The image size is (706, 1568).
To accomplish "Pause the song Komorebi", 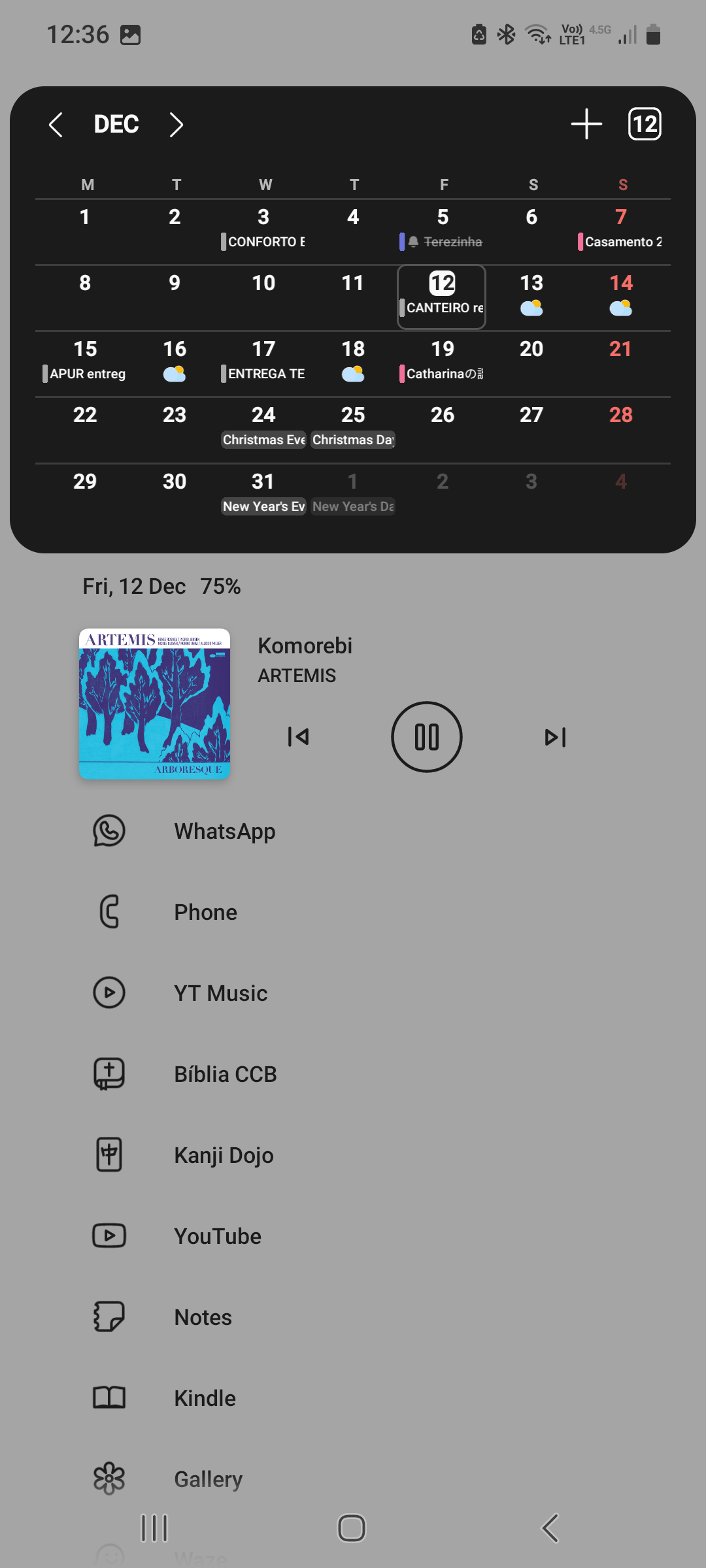I will pyautogui.click(x=426, y=737).
